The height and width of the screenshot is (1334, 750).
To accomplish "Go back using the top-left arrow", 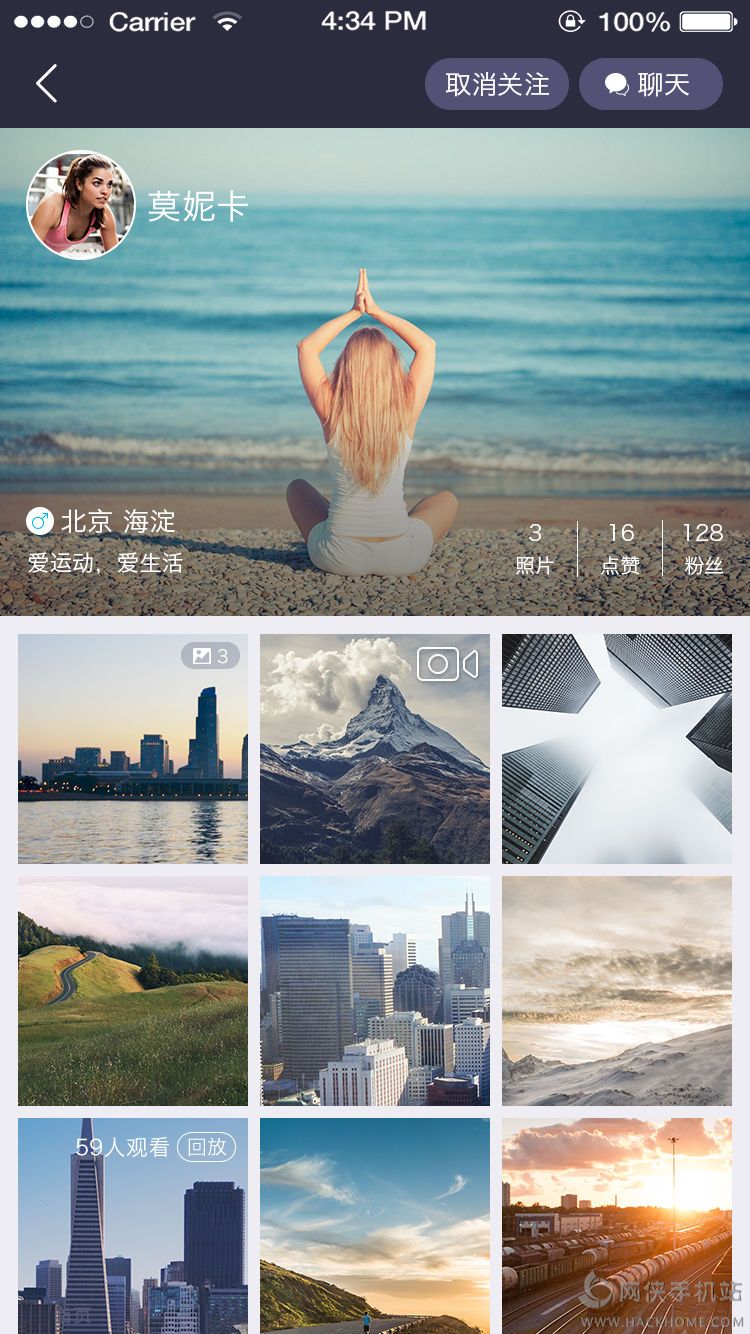I will [46, 84].
